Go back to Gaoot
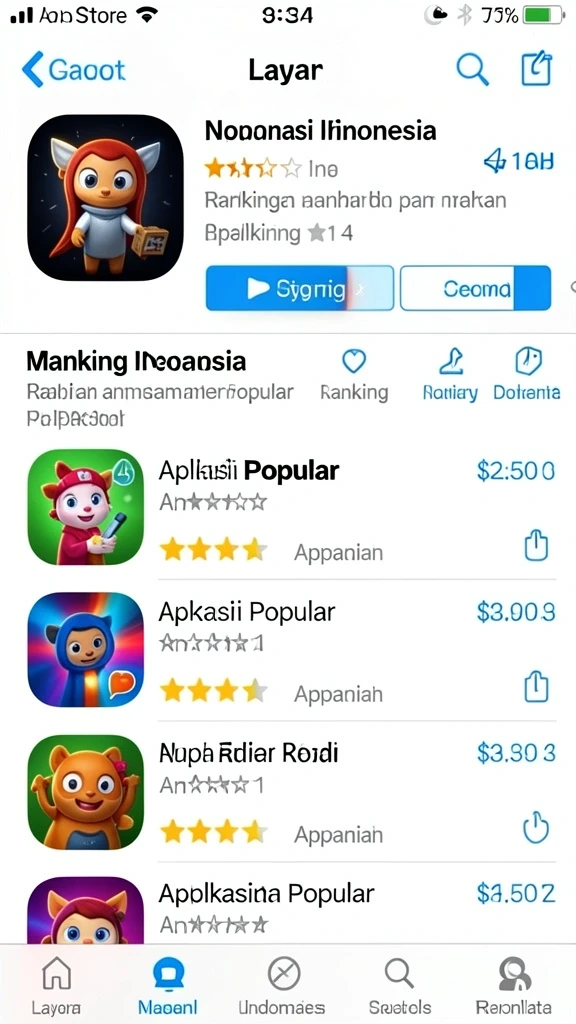 pyautogui.click(x=73, y=69)
